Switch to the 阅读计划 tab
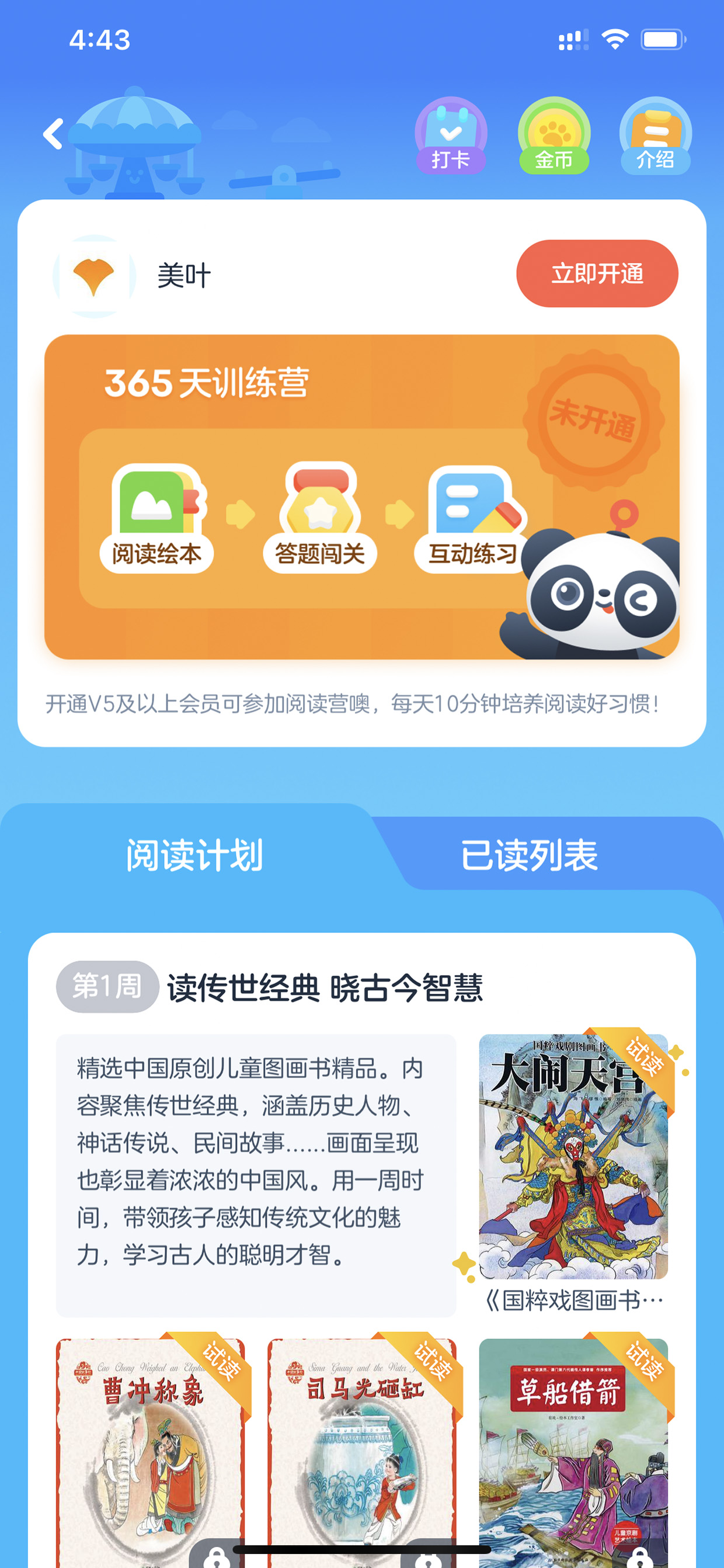This screenshot has width=724, height=1568. pos(194,855)
